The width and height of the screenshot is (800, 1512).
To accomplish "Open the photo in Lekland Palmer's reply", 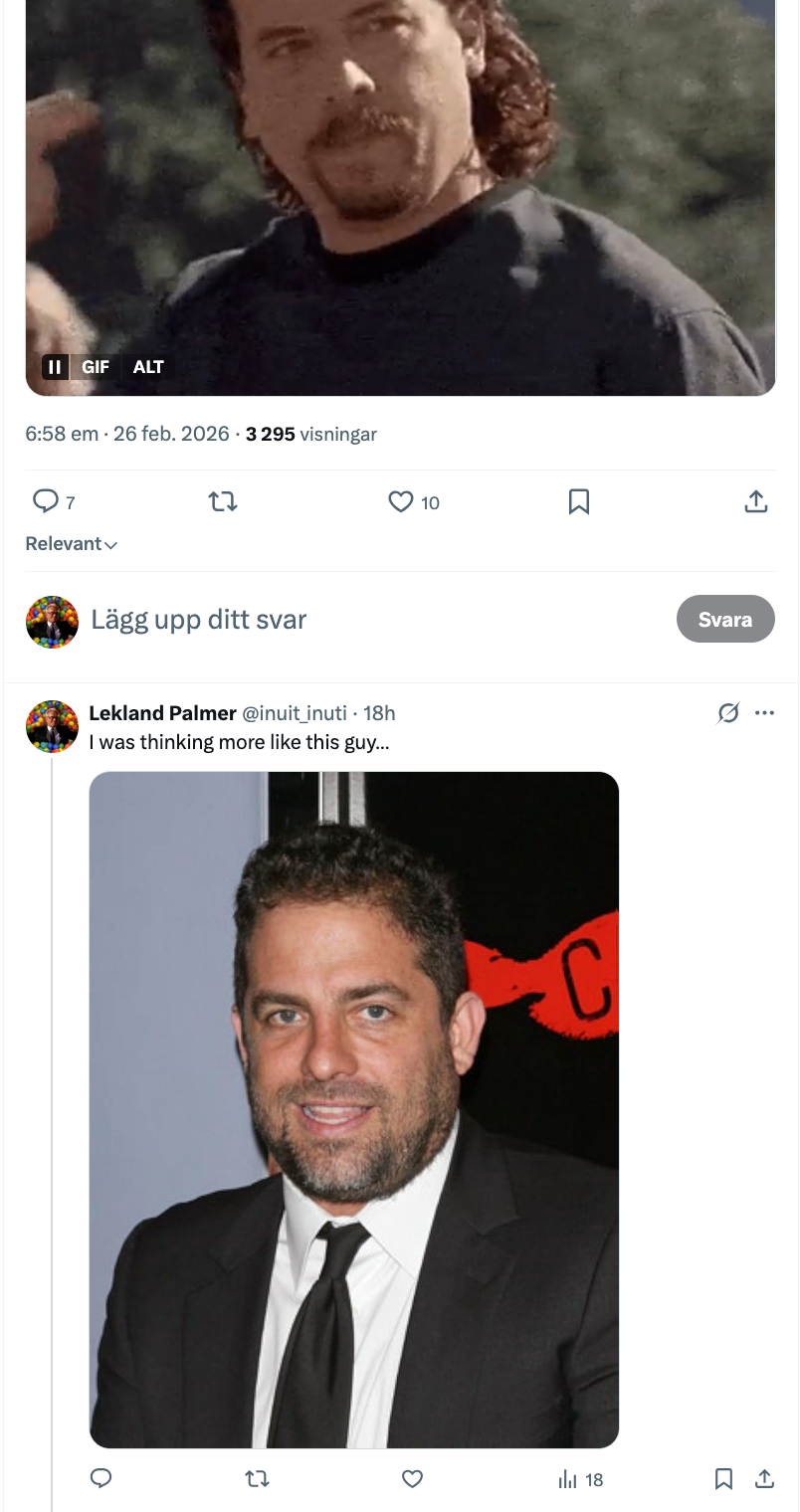I will pos(354,1109).
